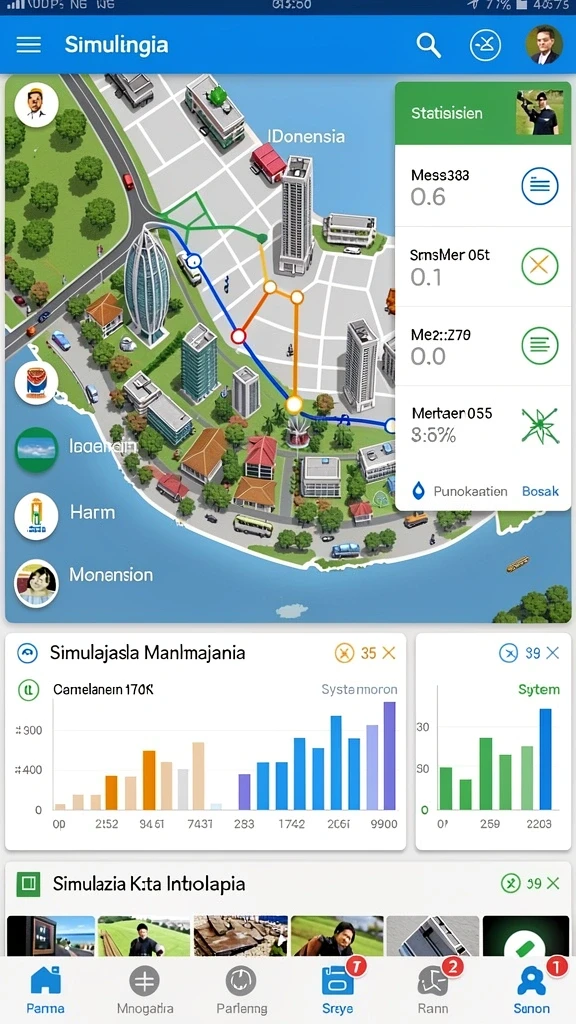Open the profile photo in app bar

pyautogui.click(x=544, y=44)
